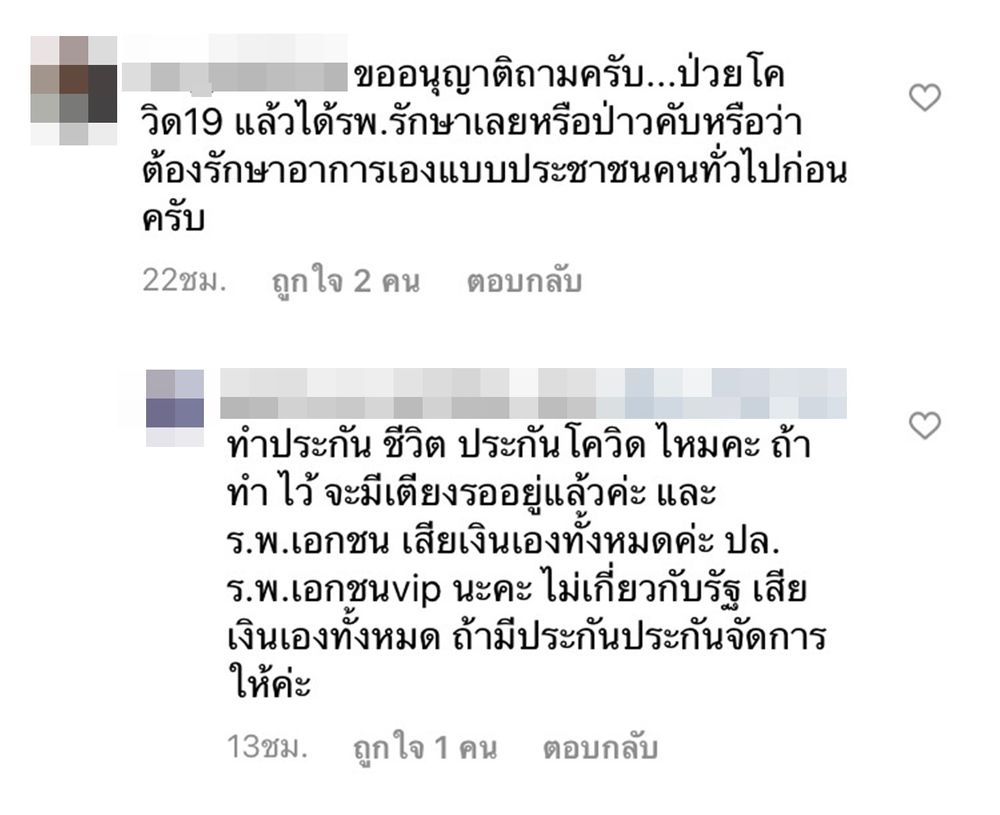
Task: Tap ตอบกลับ under the 22ชม. comment
Action: (523, 282)
